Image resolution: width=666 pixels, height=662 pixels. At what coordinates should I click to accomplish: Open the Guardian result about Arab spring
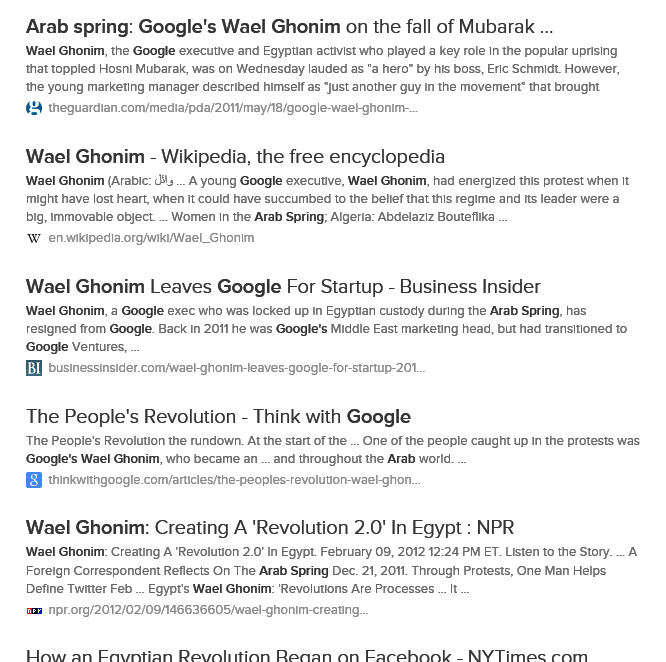click(x=289, y=27)
